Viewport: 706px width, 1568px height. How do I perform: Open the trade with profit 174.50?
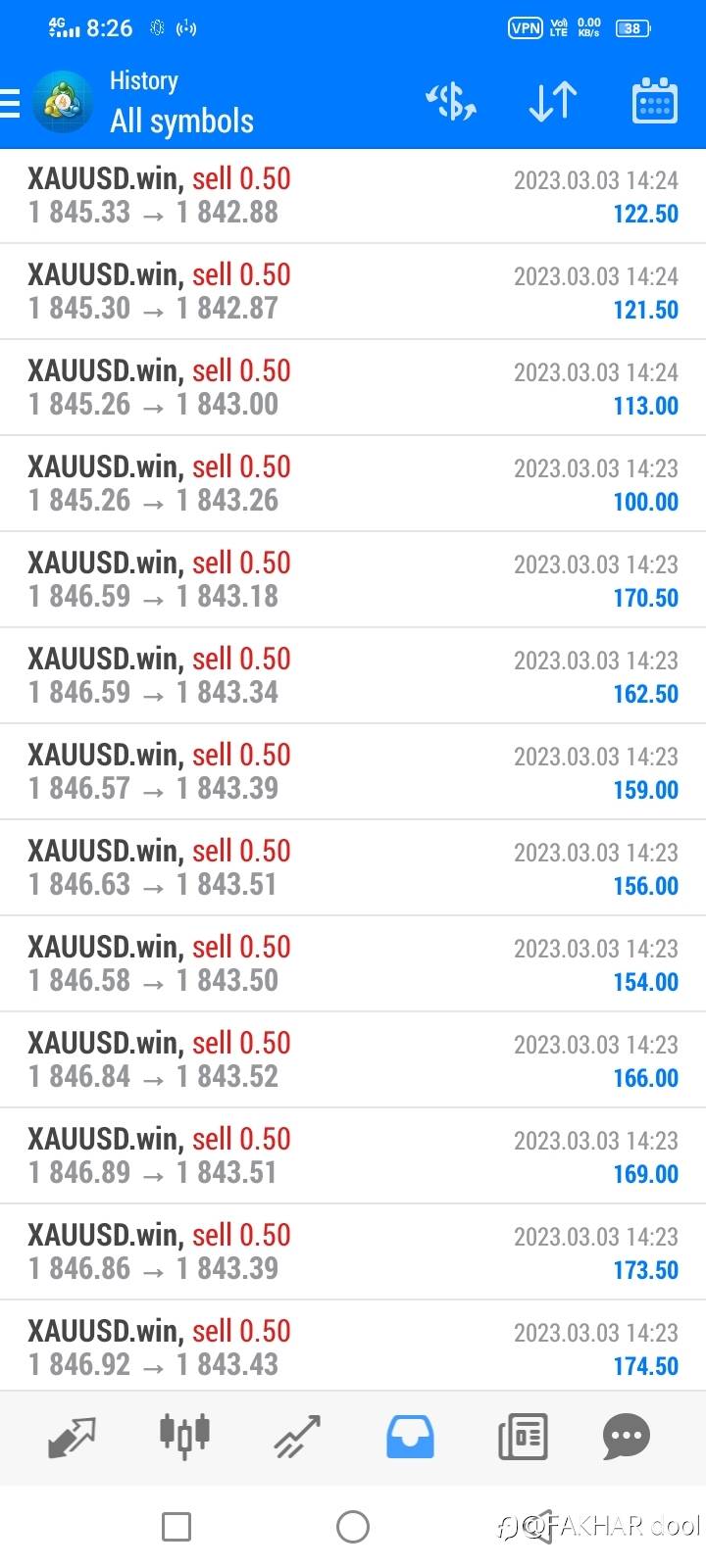[353, 1347]
